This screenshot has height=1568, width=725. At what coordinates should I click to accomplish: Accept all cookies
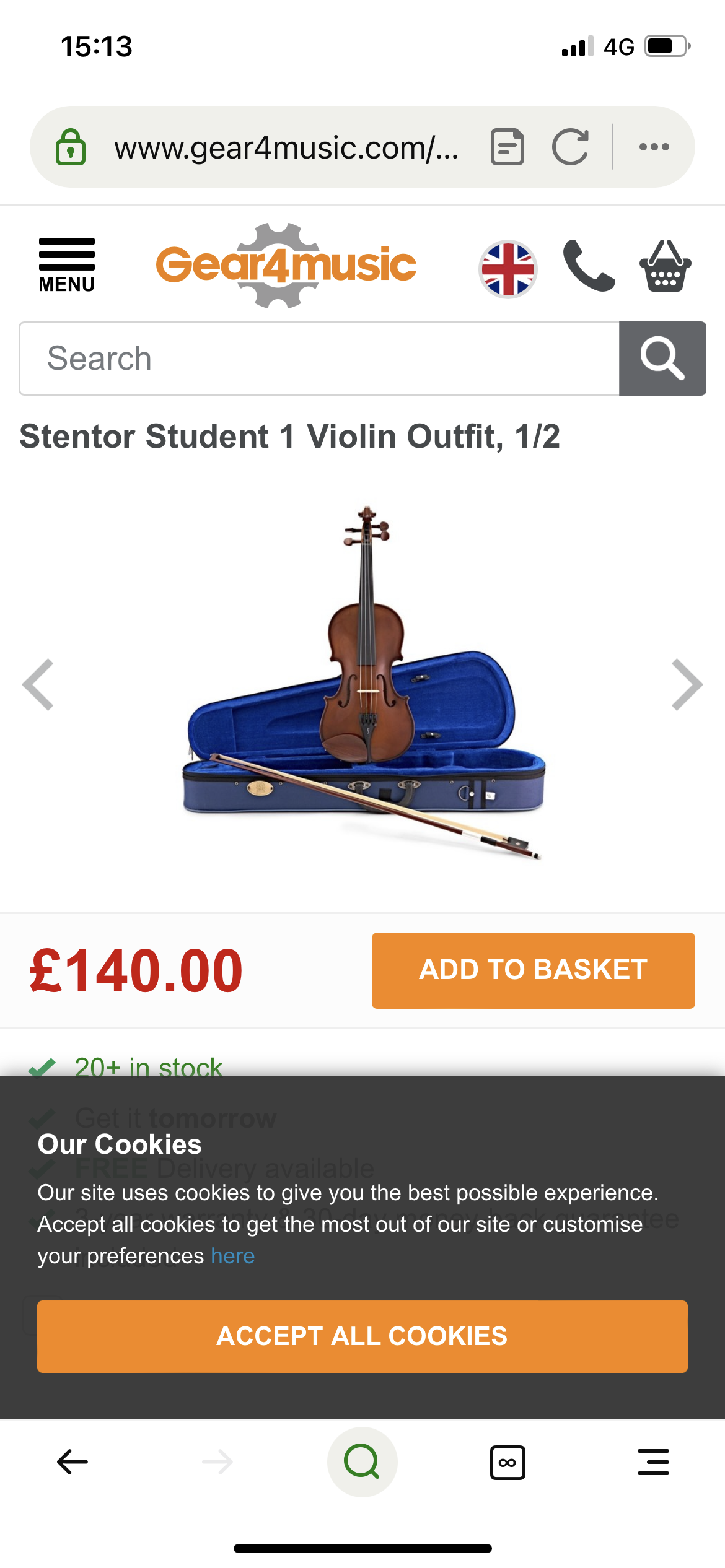click(362, 1336)
